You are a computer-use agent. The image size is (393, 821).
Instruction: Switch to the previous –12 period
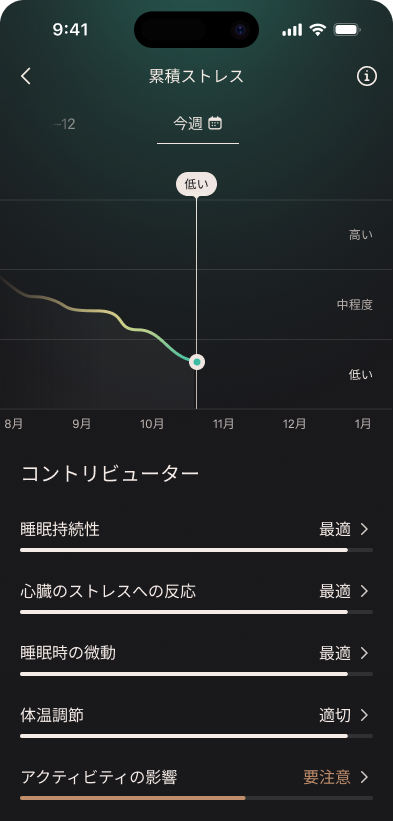(x=64, y=125)
